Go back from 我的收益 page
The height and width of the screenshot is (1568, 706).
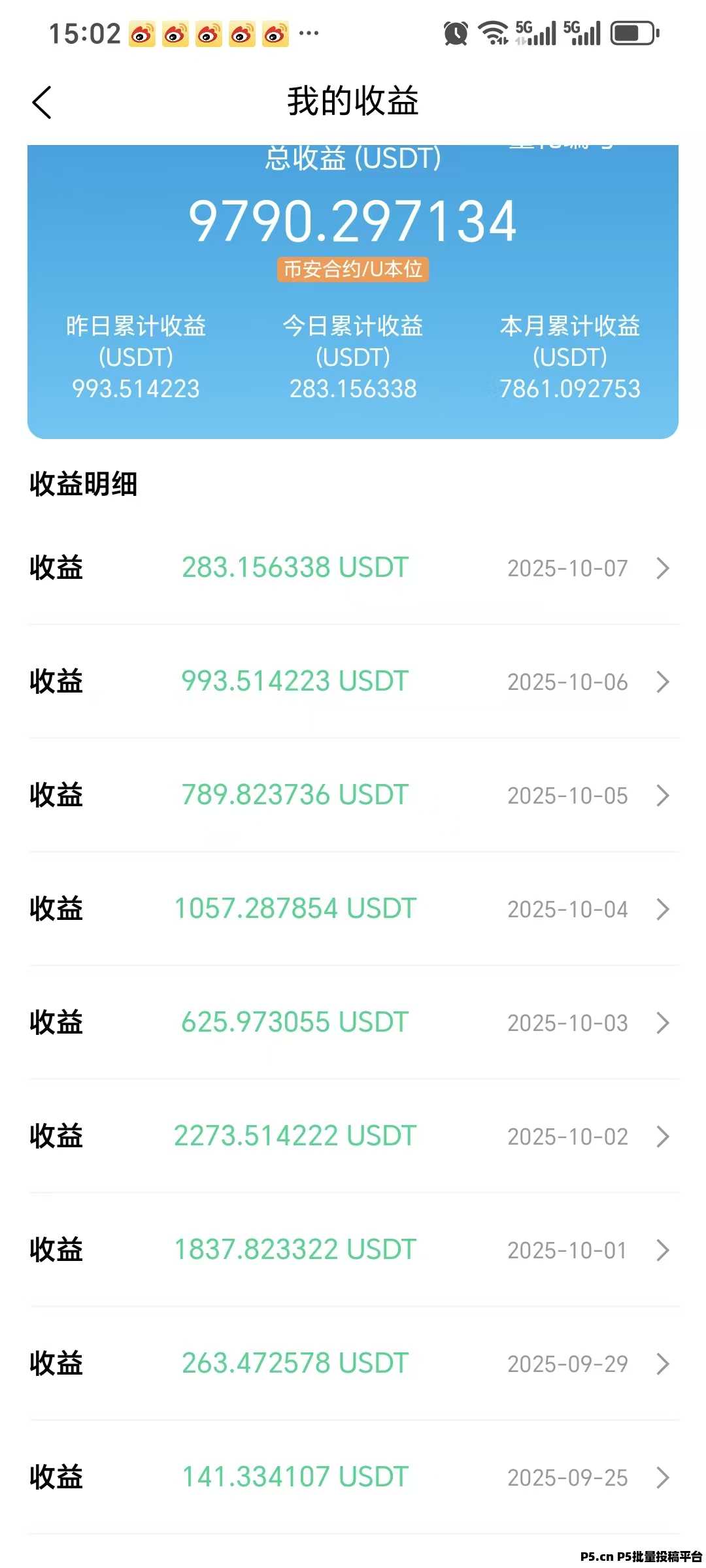pyautogui.click(x=42, y=103)
